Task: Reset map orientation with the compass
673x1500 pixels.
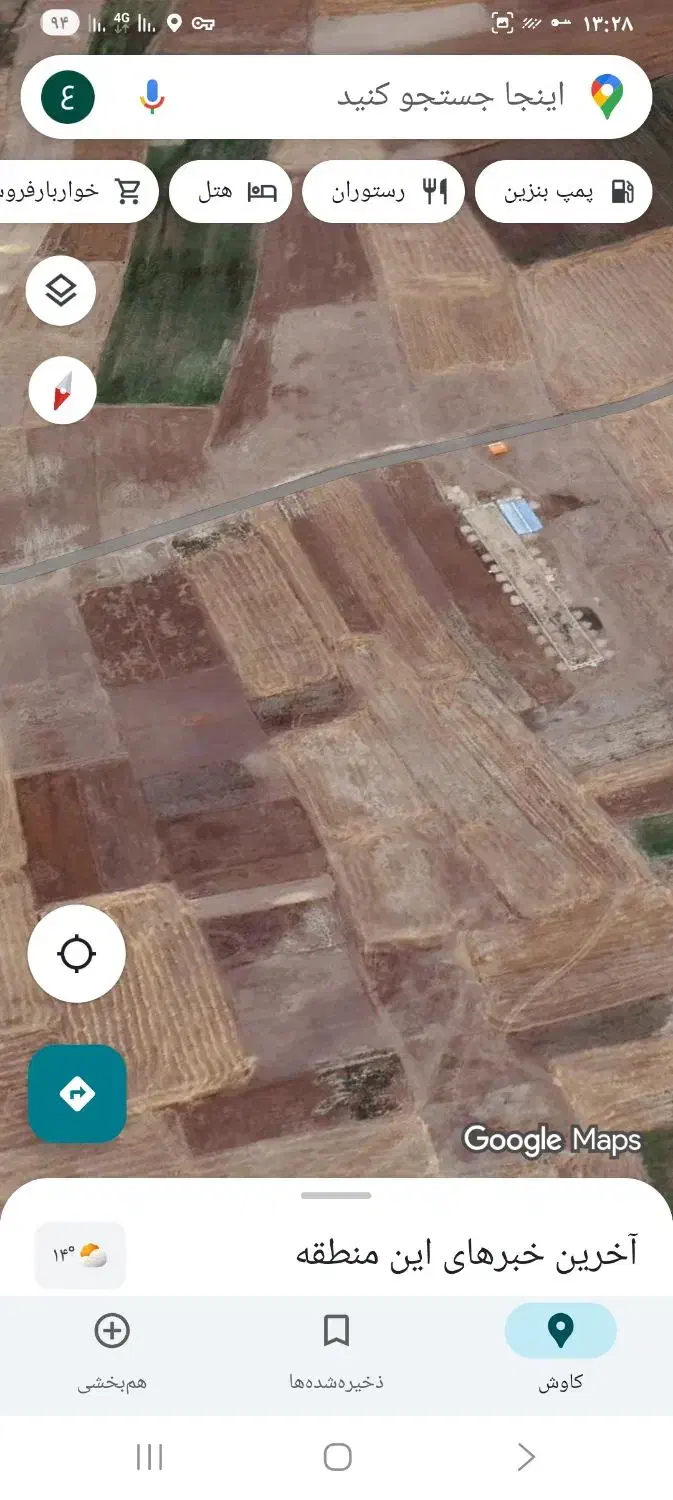Action: [x=62, y=390]
